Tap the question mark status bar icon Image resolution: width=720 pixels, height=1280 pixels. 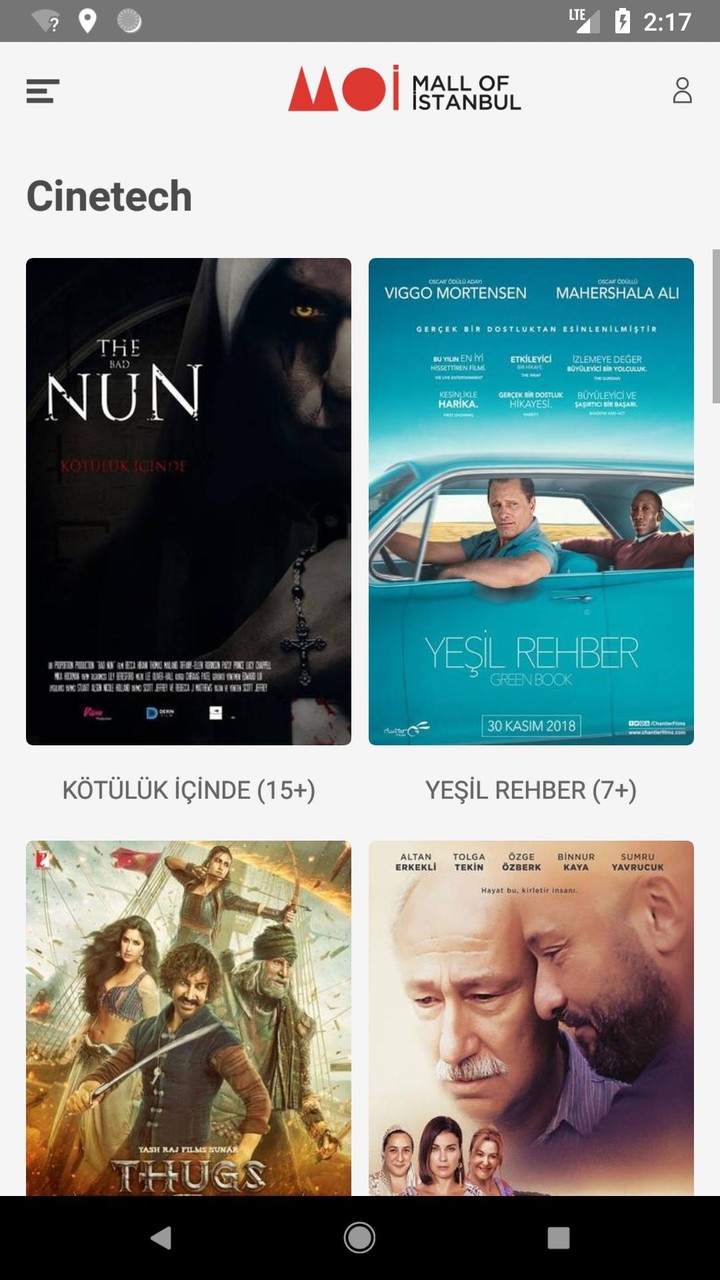[x=45, y=18]
